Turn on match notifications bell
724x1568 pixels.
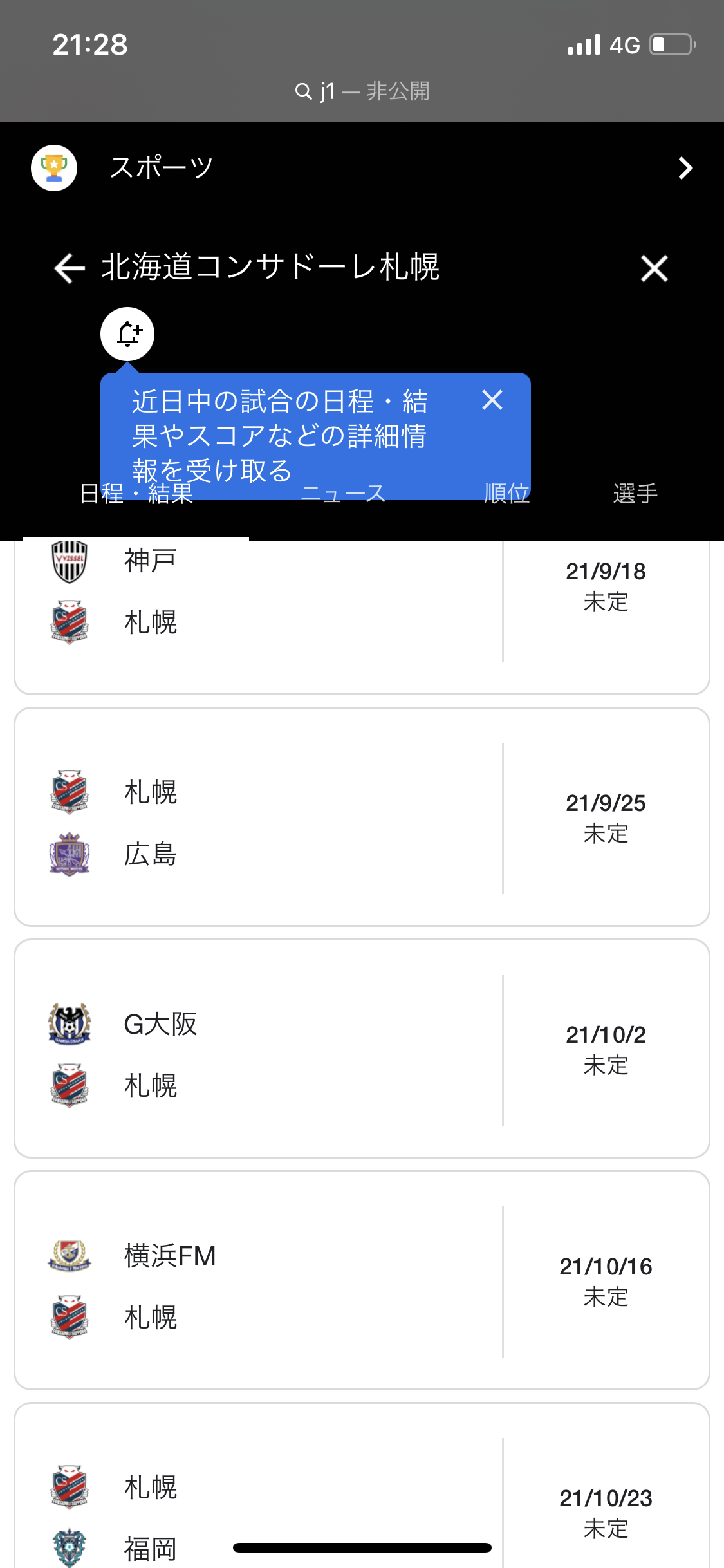coord(127,334)
